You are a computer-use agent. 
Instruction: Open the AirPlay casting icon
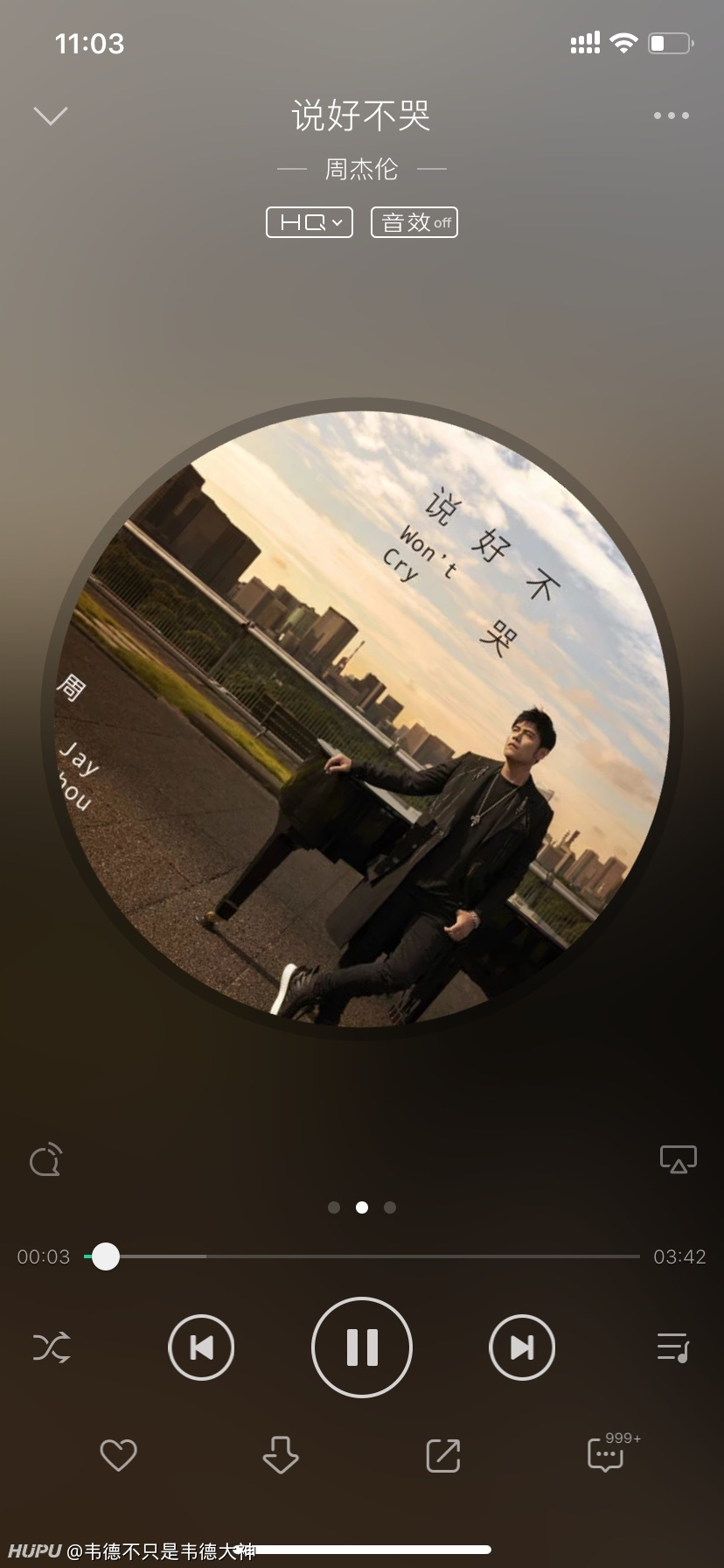[x=679, y=1159]
